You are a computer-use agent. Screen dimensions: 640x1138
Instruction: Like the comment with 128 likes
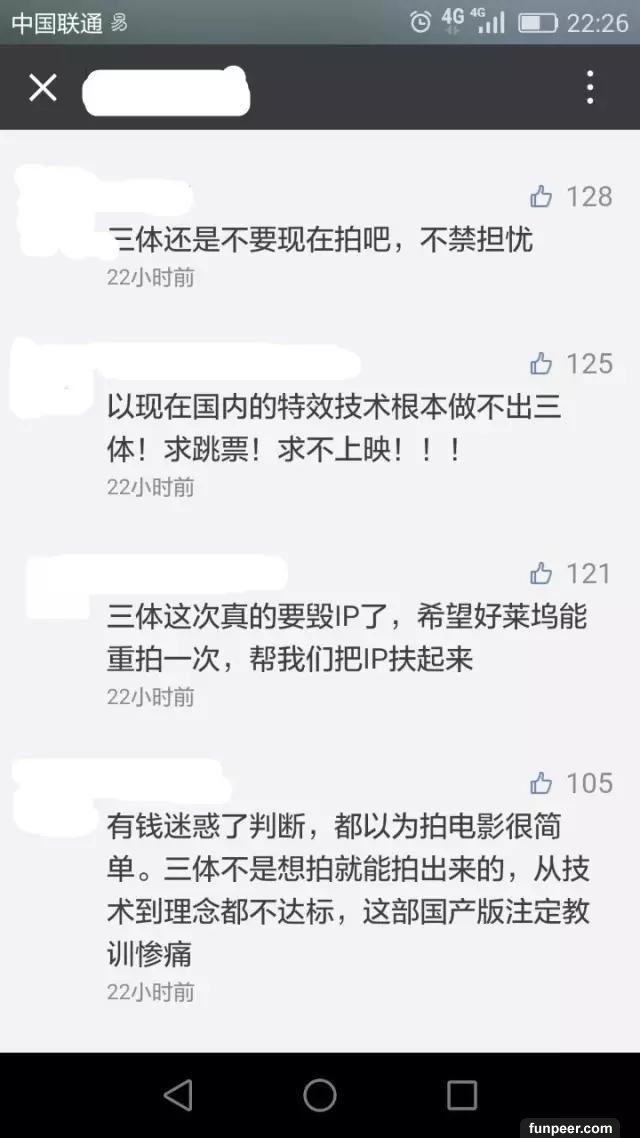[542, 197]
